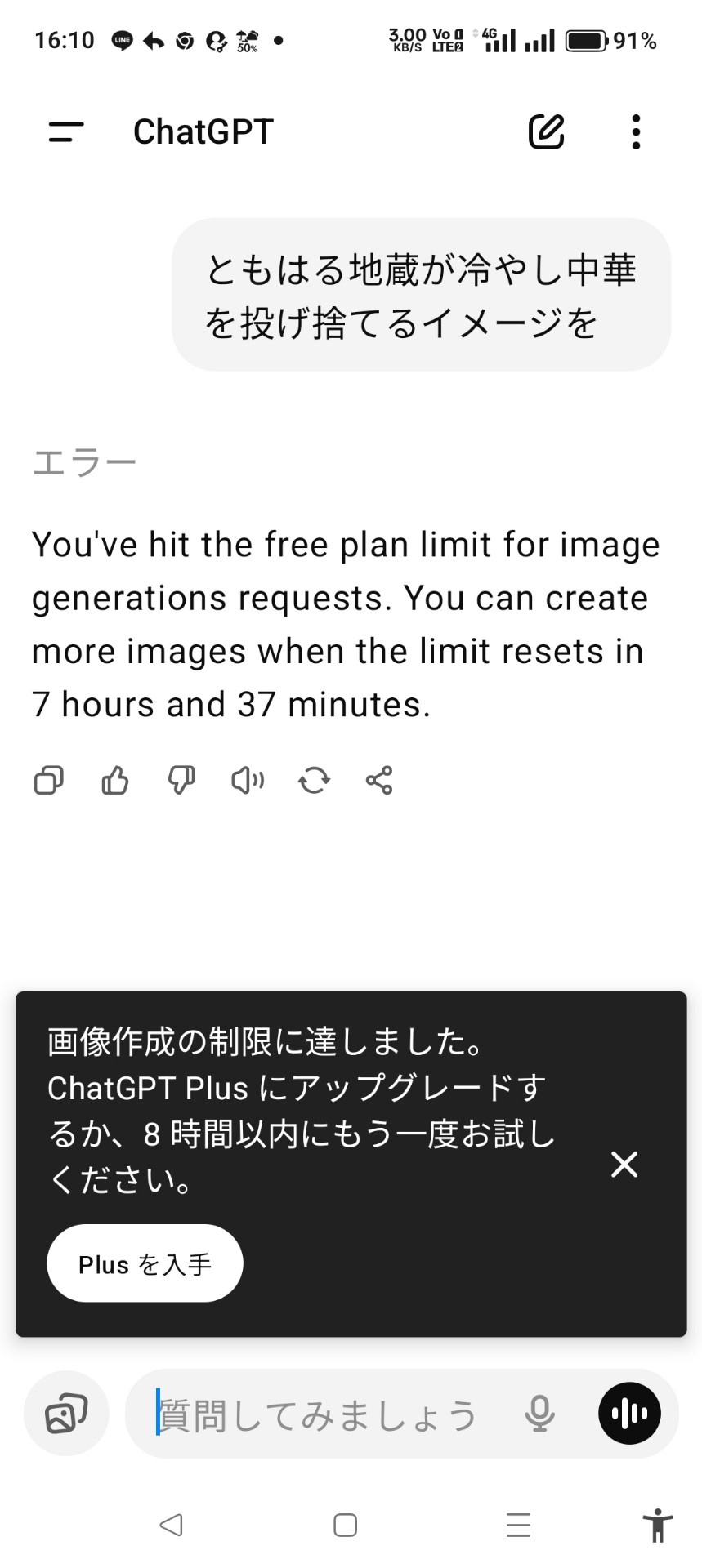Viewport: 702px width, 1568px height.
Task: Attach a photo using the gallery icon
Action: tap(66, 1414)
